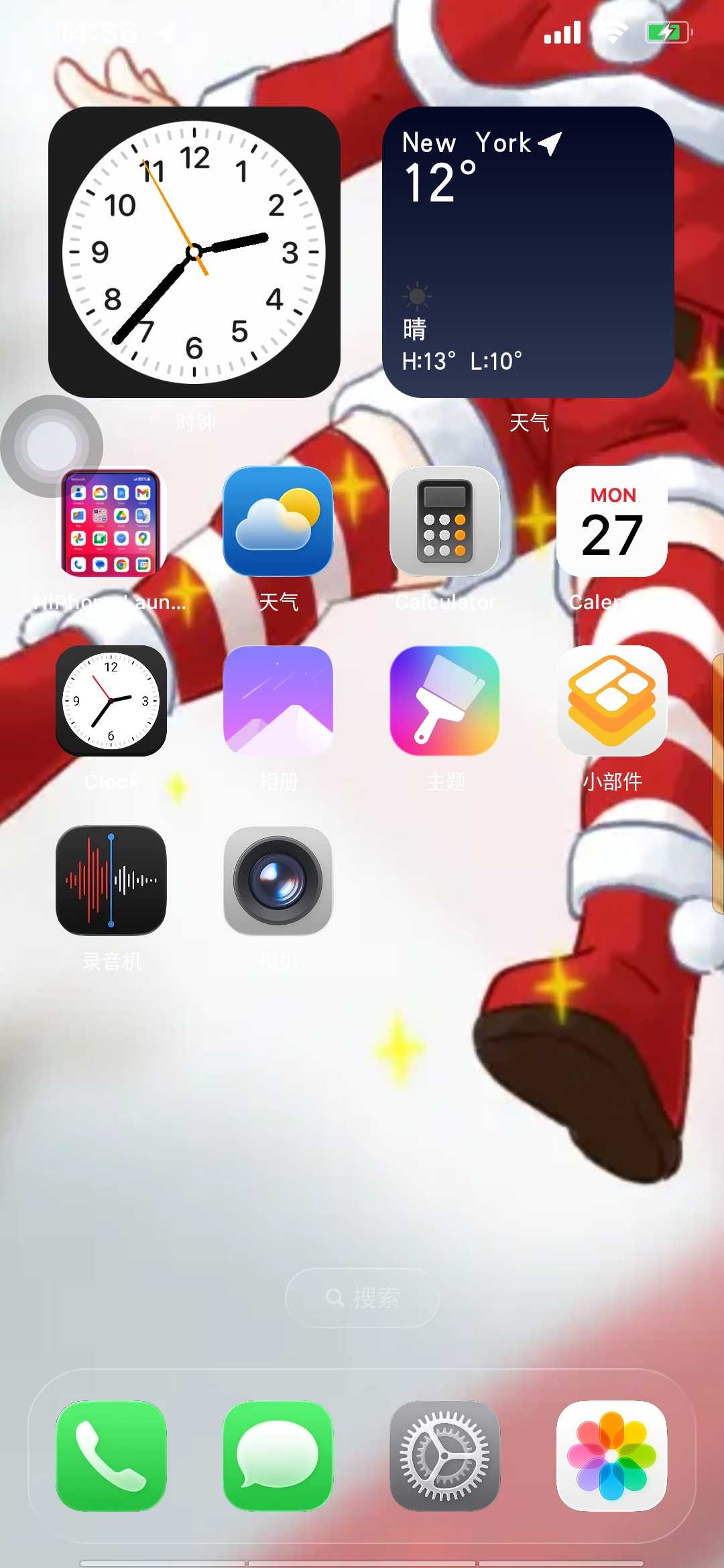The image size is (724, 1568).
Task: Open the New York weather widget
Action: [x=528, y=252]
